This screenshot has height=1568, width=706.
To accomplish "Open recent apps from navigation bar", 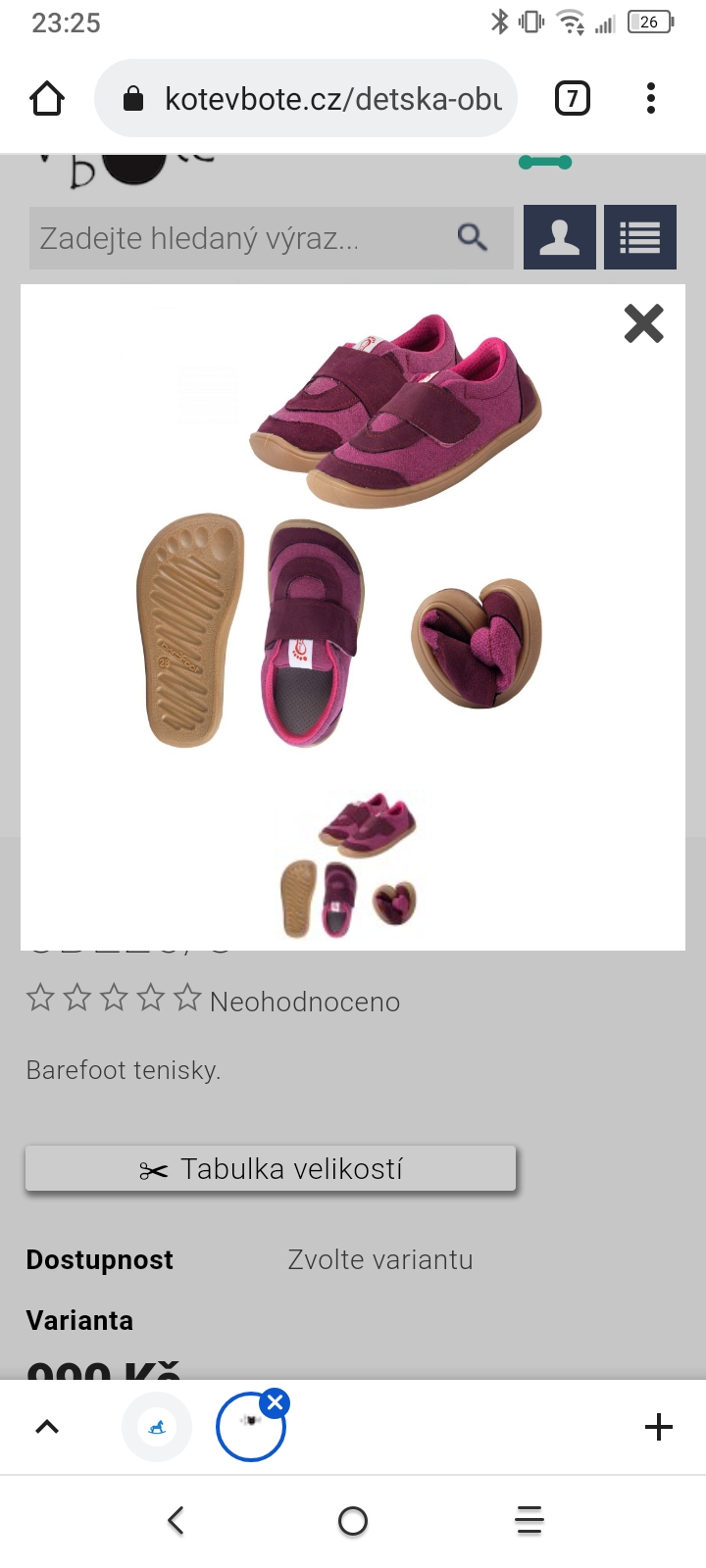I will (529, 1521).
